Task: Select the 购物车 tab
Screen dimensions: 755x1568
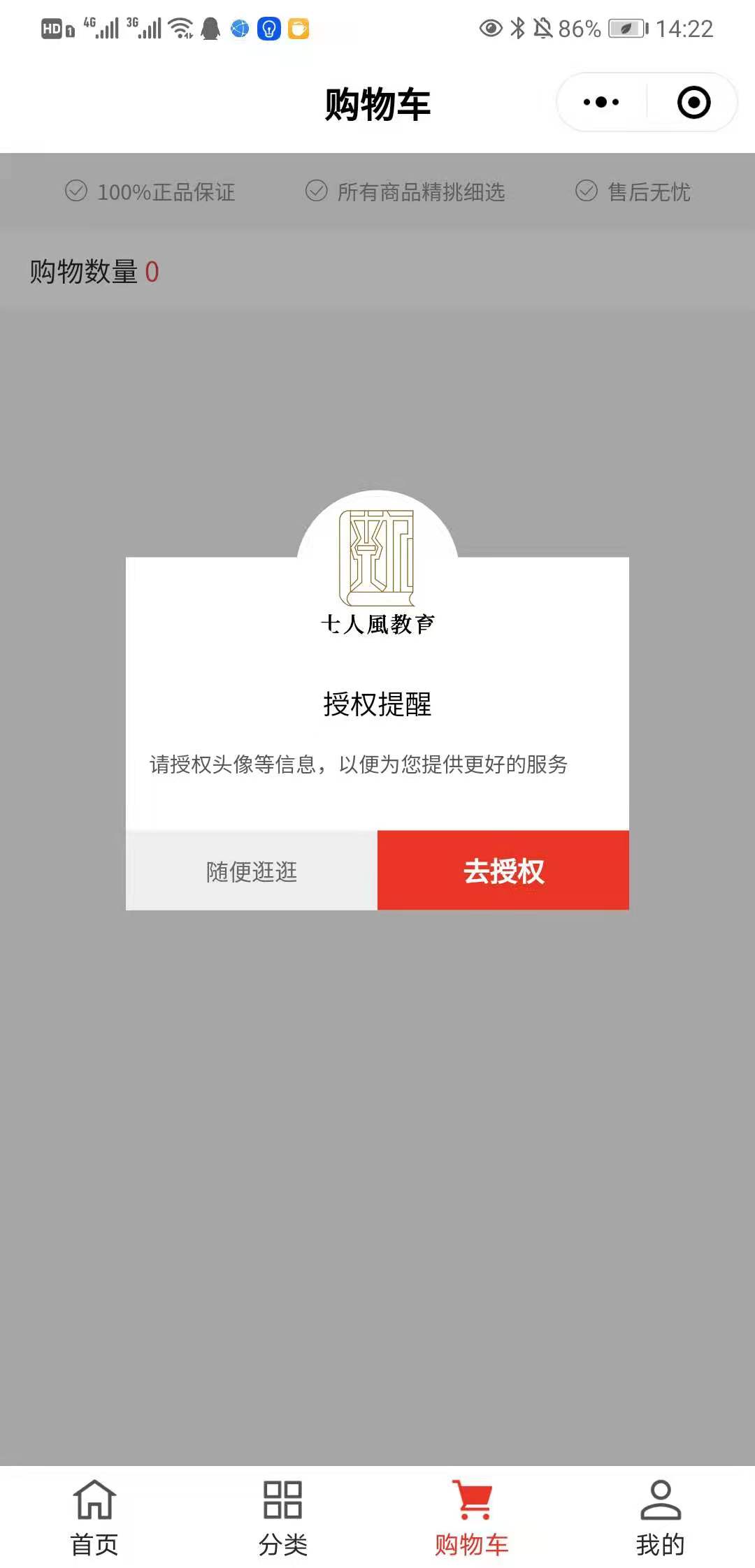Action: [472, 1516]
